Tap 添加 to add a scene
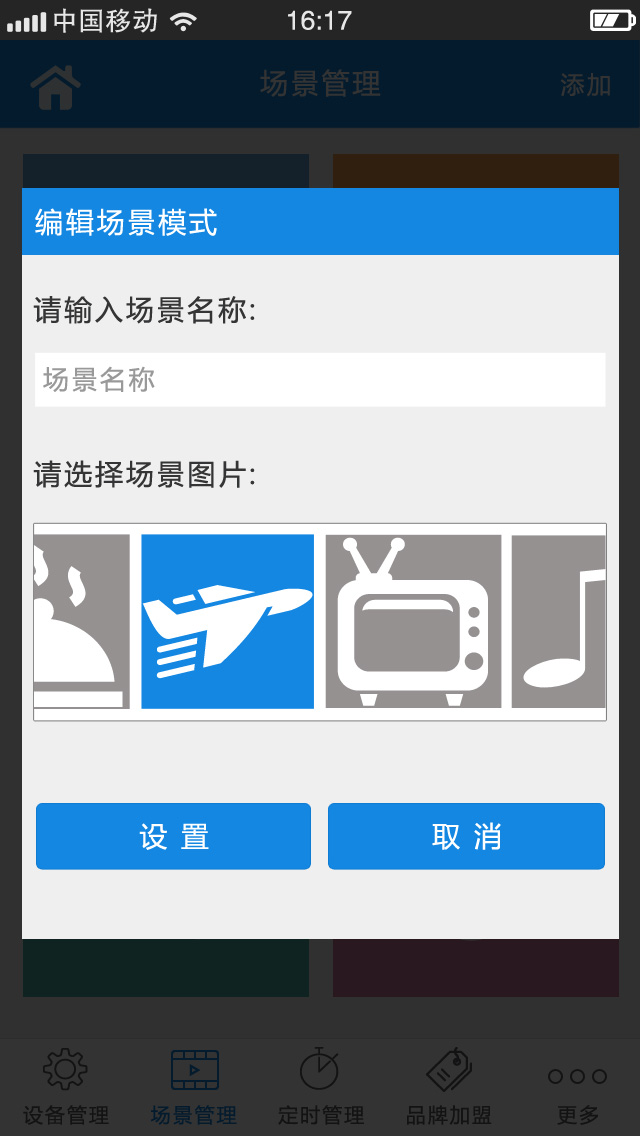The image size is (640, 1136). click(585, 85)
